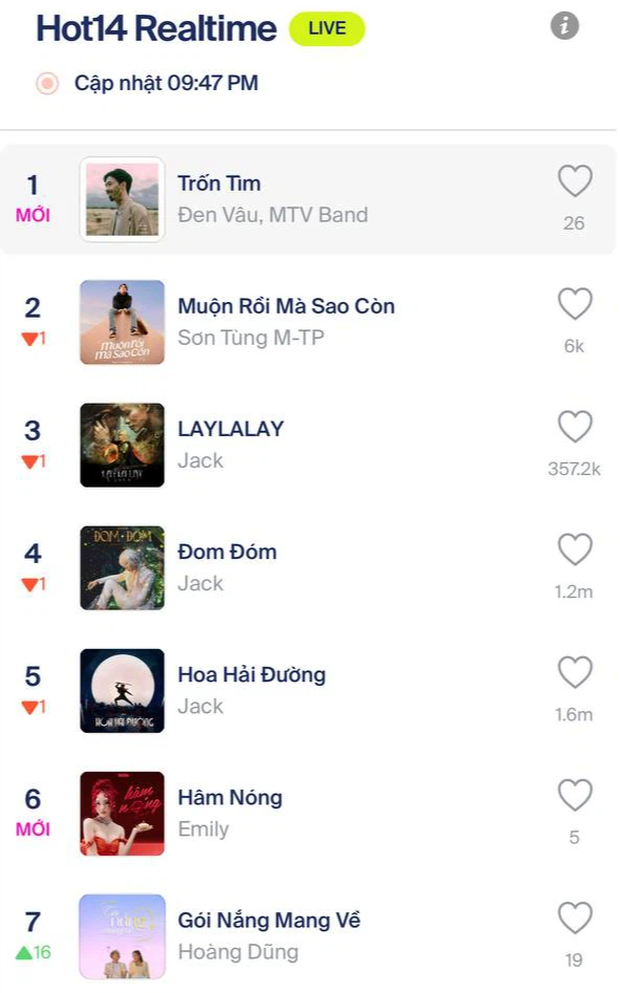
Task: Like Muộn Rồi Mà Sao Còn
Action: coord(574,304)
